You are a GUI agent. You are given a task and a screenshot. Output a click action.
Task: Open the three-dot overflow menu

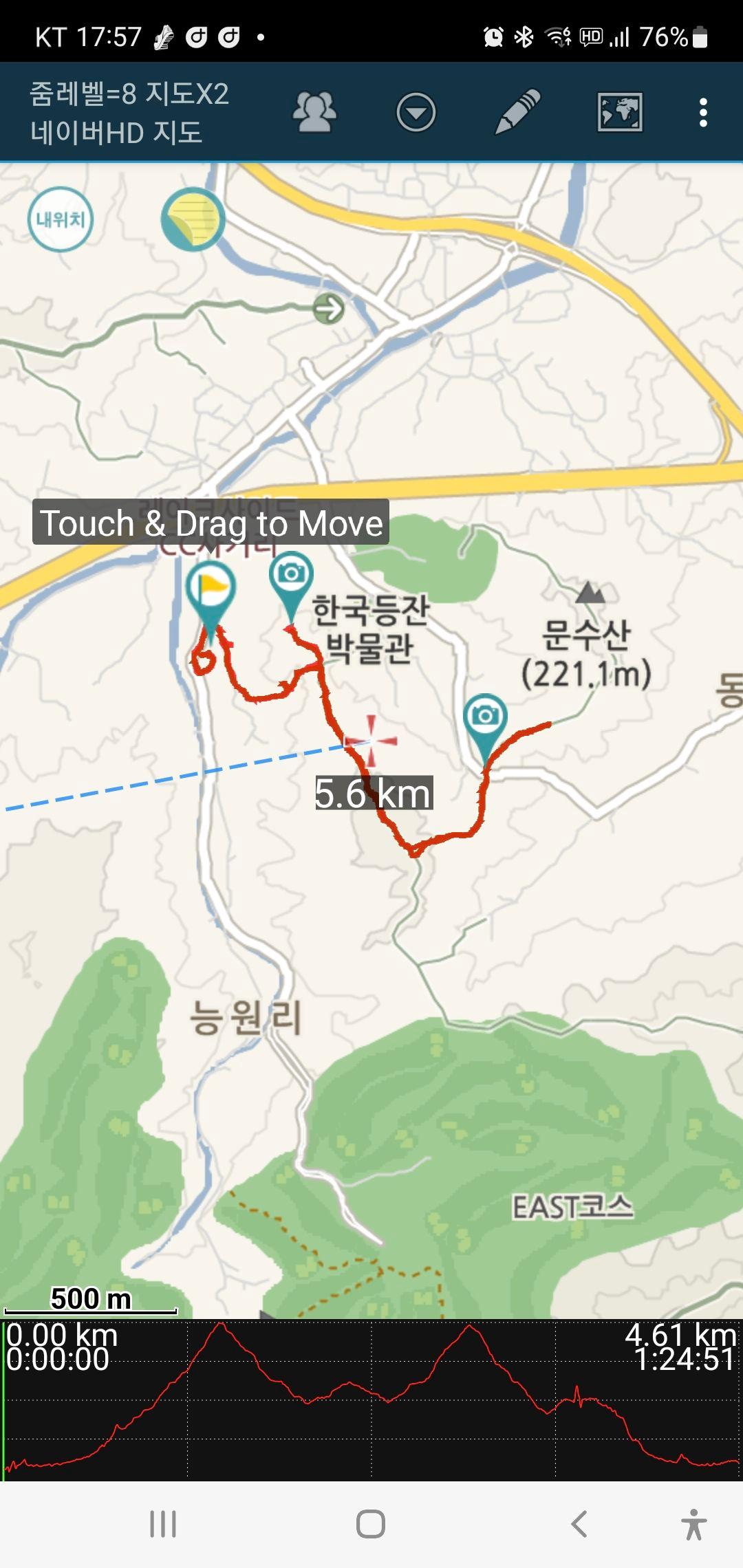pos(702,112)
